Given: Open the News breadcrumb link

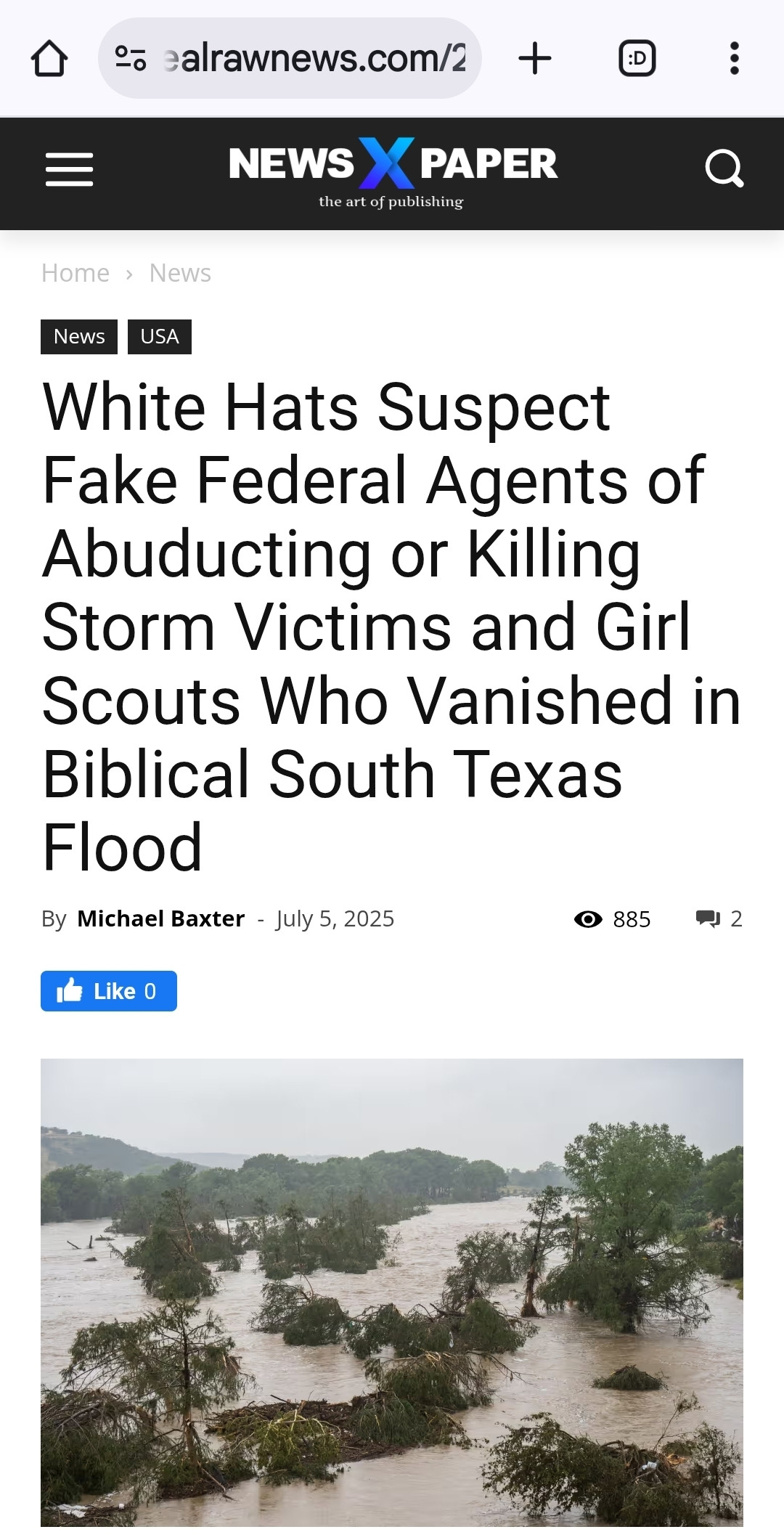Looking at the screenshot, I should tap(180, 273).
